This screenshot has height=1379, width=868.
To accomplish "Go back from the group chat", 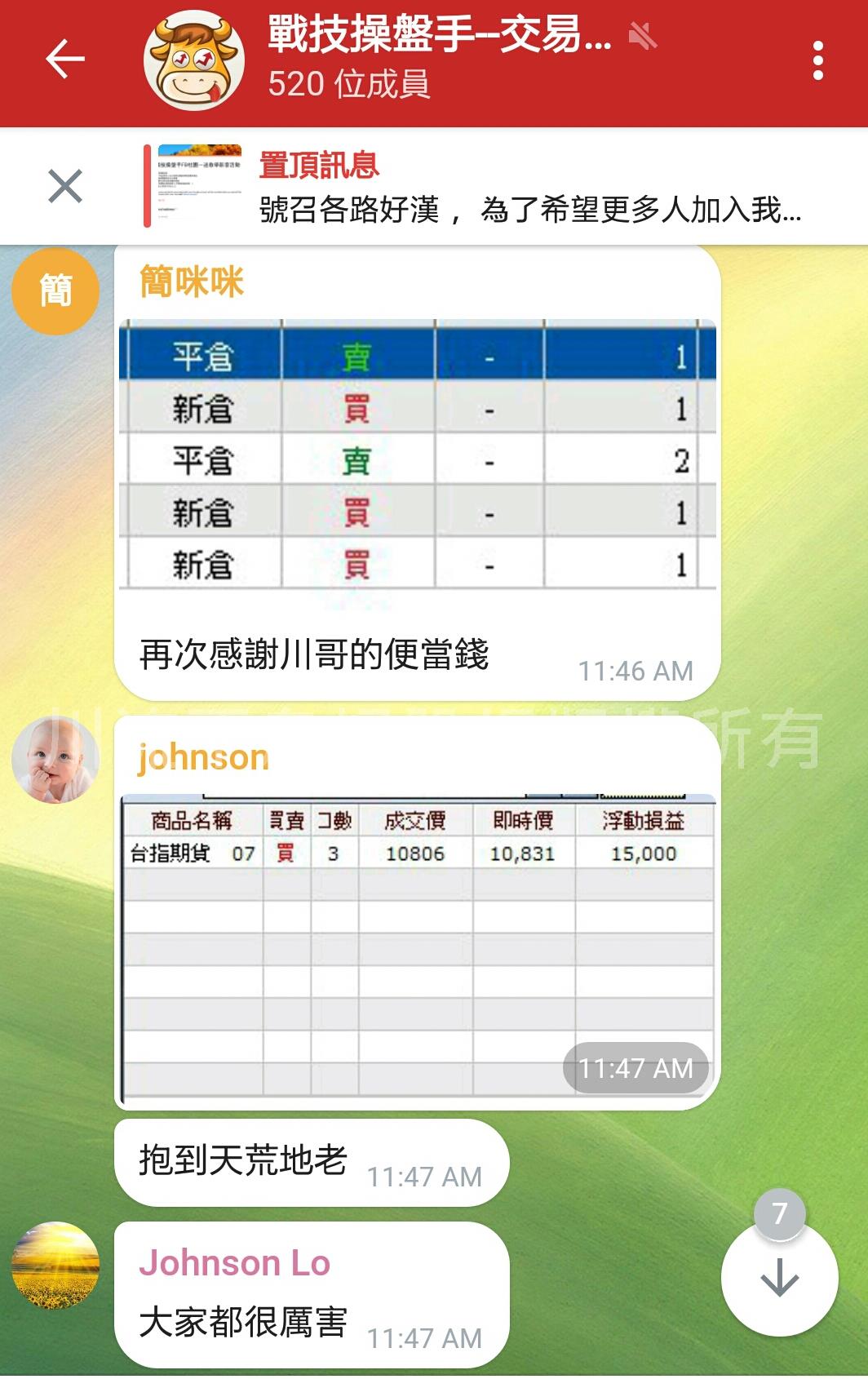I will click(65, 60).
